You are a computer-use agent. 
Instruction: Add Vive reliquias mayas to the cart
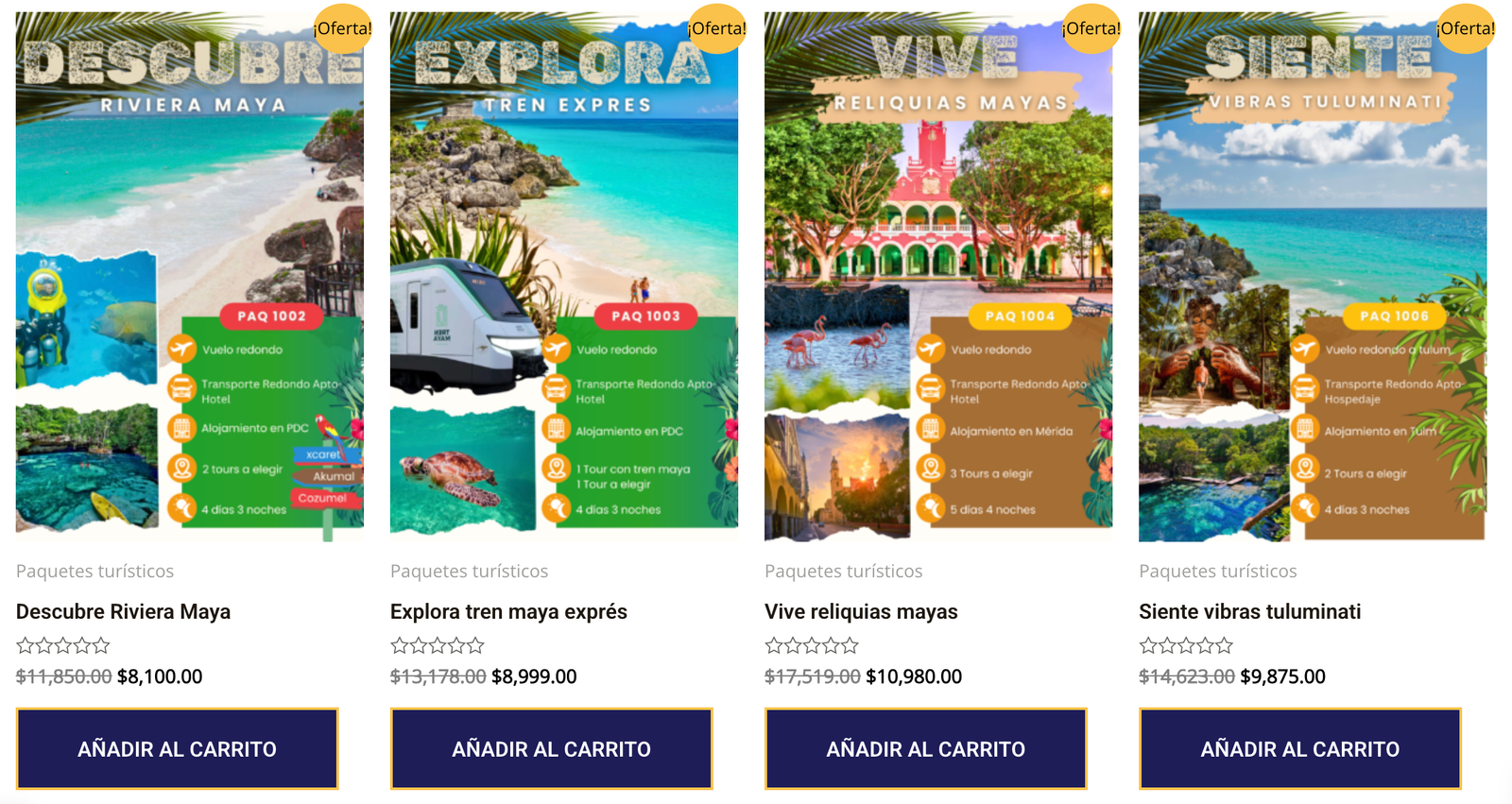[x=925, y=748]
